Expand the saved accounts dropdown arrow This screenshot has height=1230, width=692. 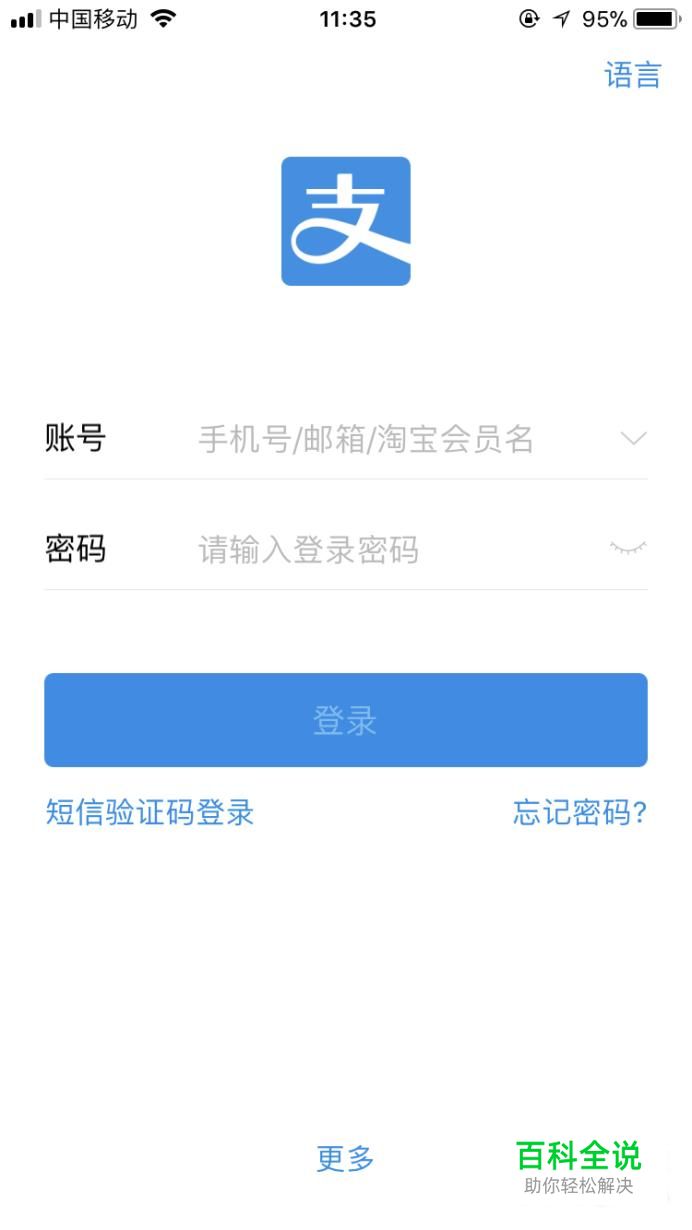633,439
